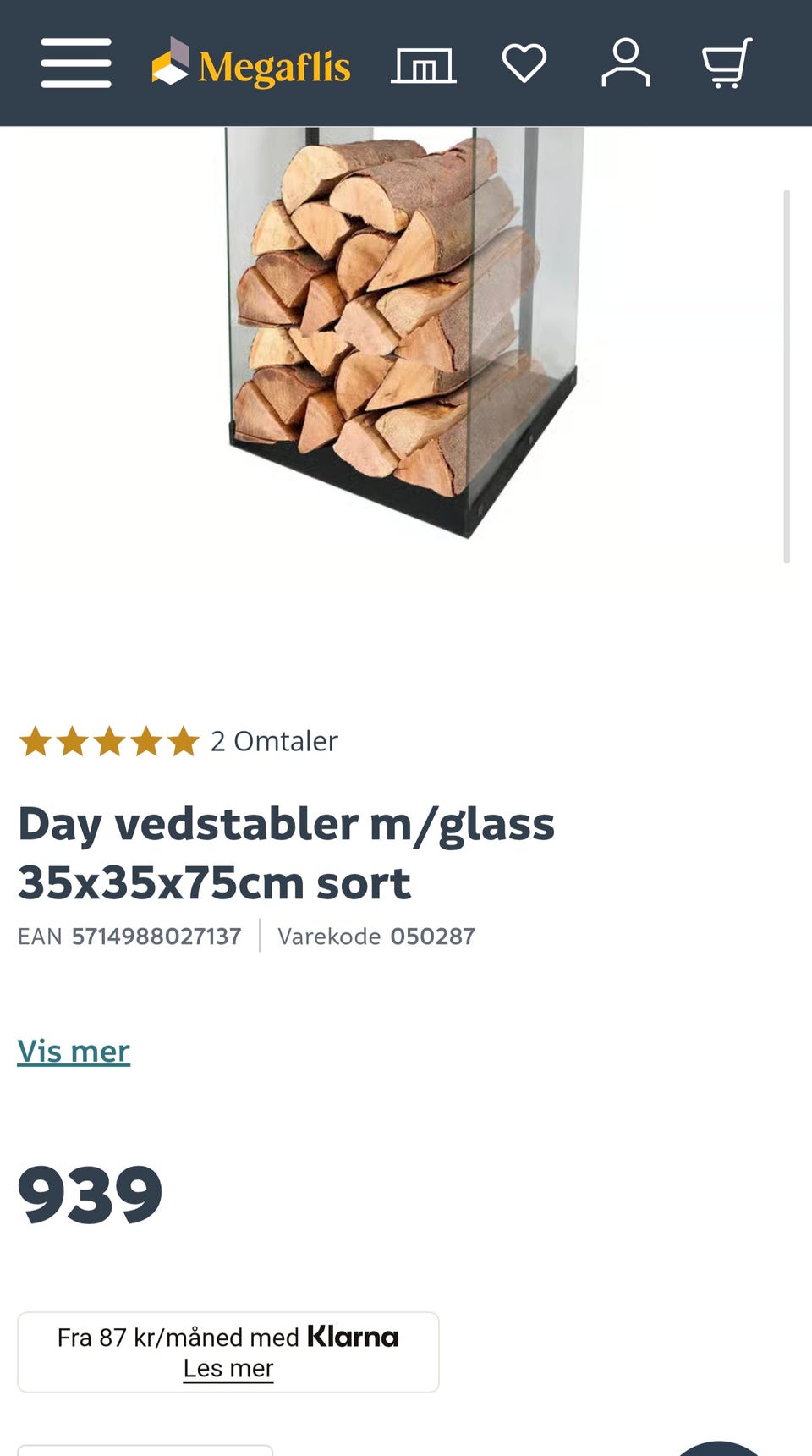The image size is (812, 1456).
Task: Select the product title link
Action: click(x=286, y=850)
